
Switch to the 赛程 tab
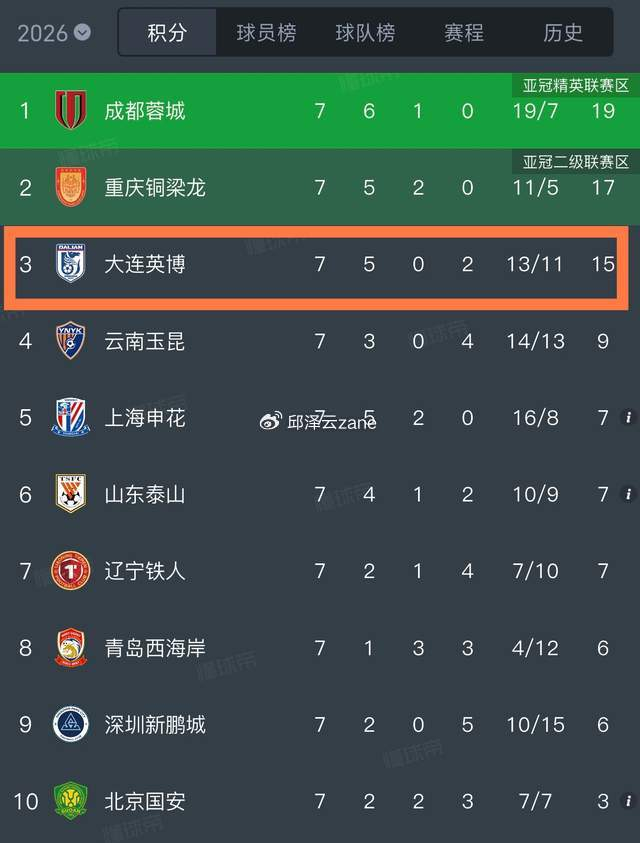[464, 32]
